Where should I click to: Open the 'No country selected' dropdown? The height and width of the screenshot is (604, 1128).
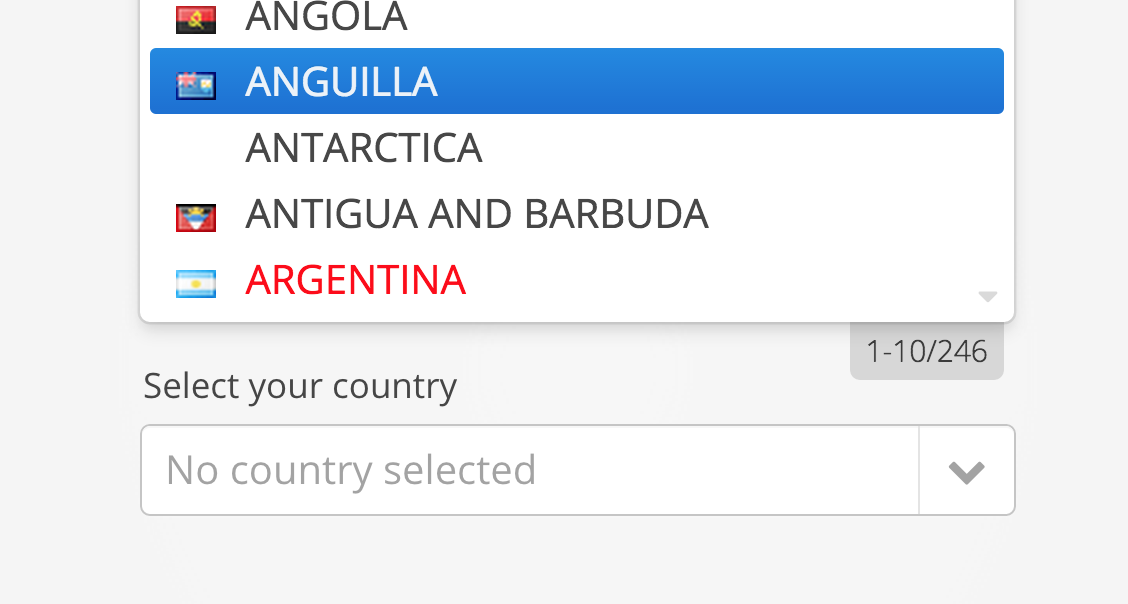(530, 470)
